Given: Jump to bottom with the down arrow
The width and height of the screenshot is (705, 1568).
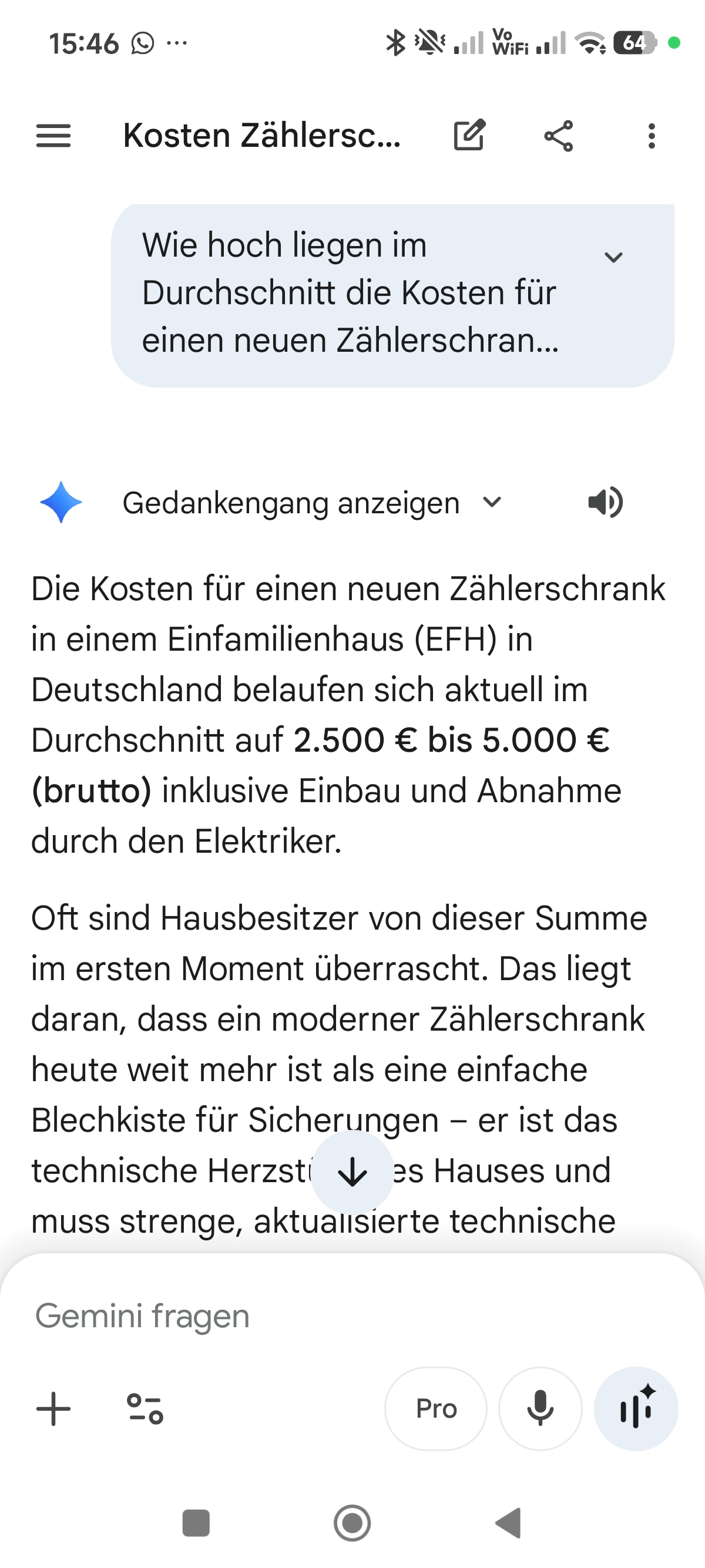Looking at the screenshot, I should [352, 1171].
